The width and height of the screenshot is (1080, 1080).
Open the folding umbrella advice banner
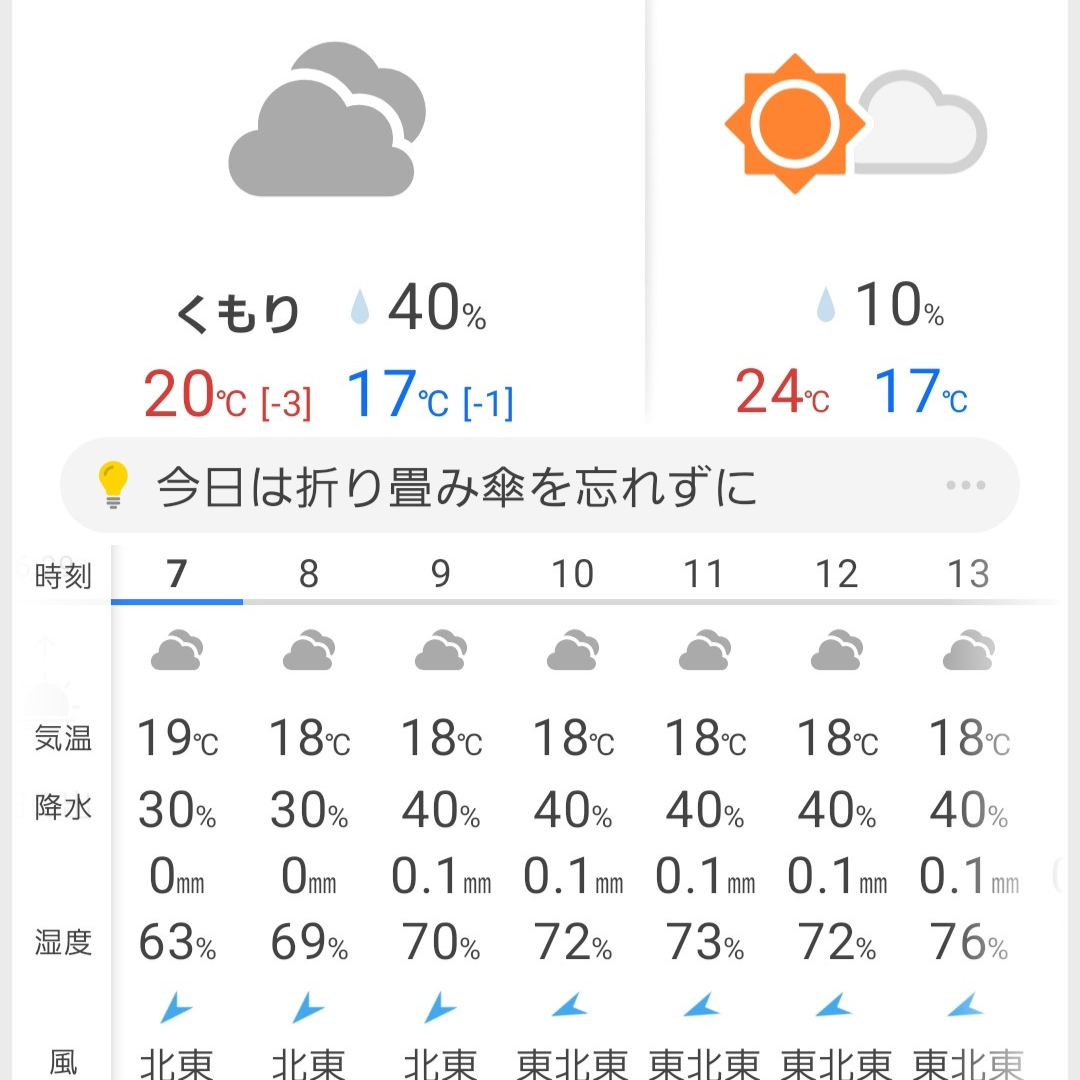[x=456, y=487]
